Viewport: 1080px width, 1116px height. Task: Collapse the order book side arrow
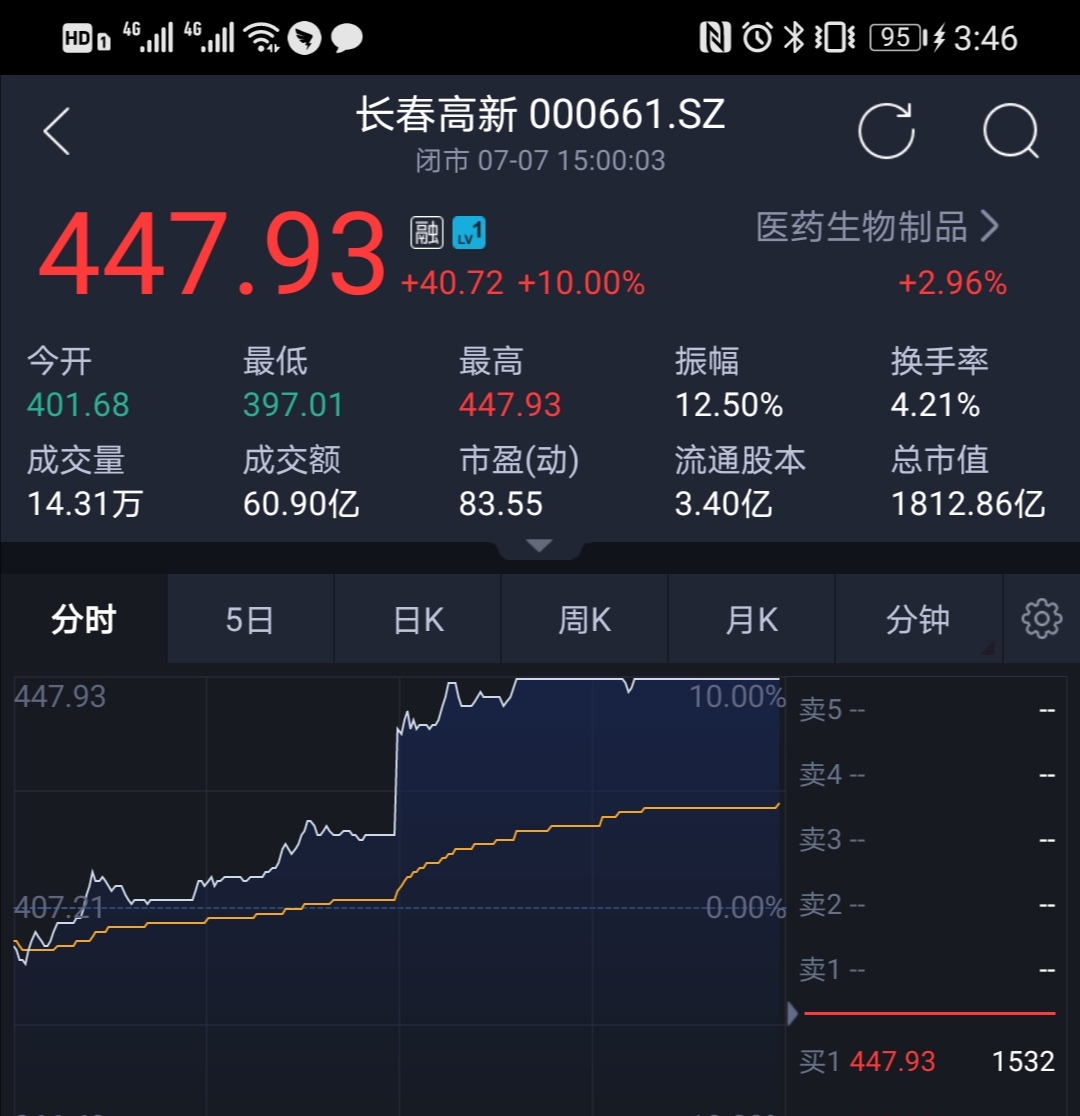[793, 1014]
